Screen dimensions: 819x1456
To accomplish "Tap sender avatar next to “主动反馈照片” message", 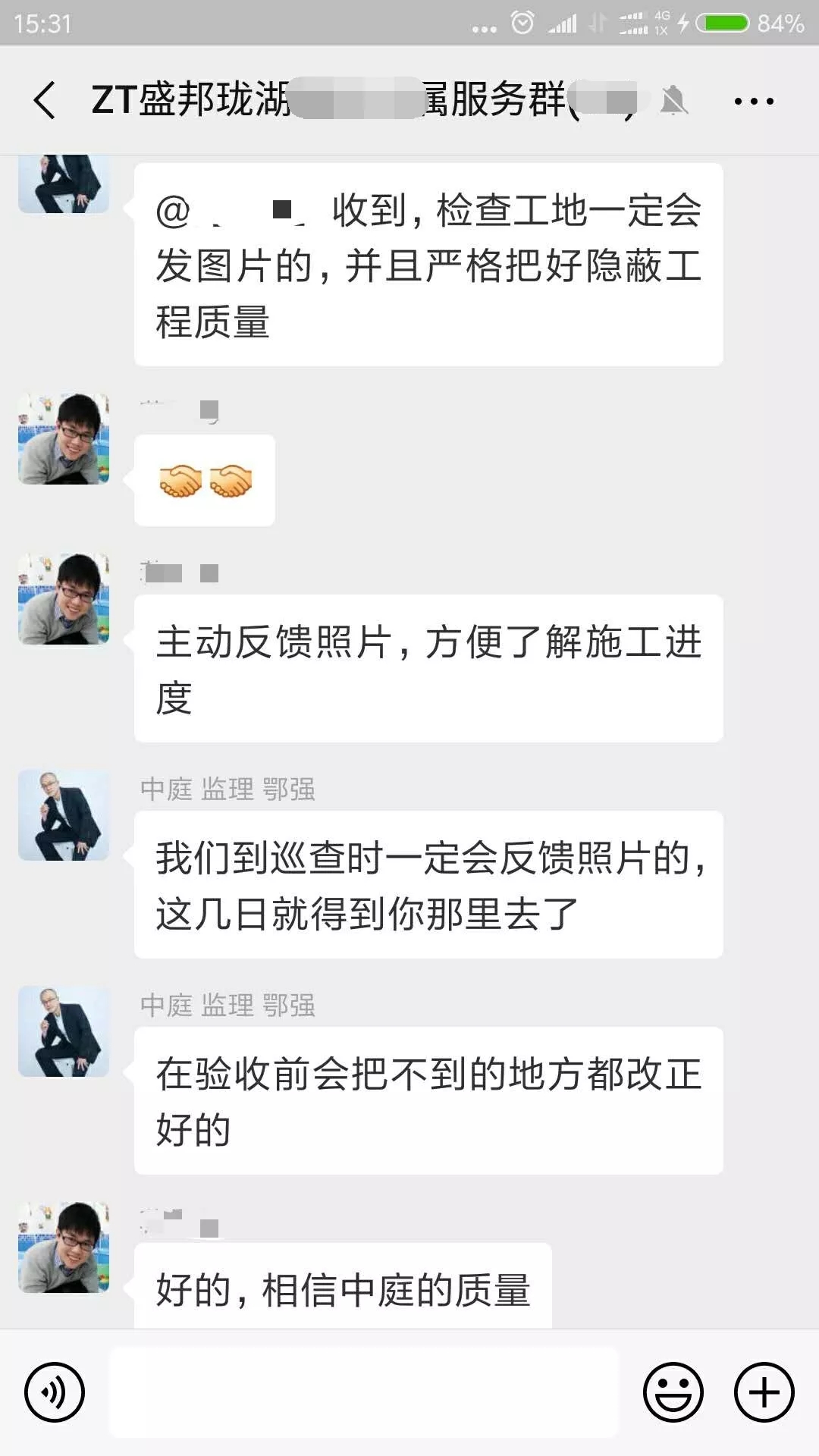I will point(64,599).
